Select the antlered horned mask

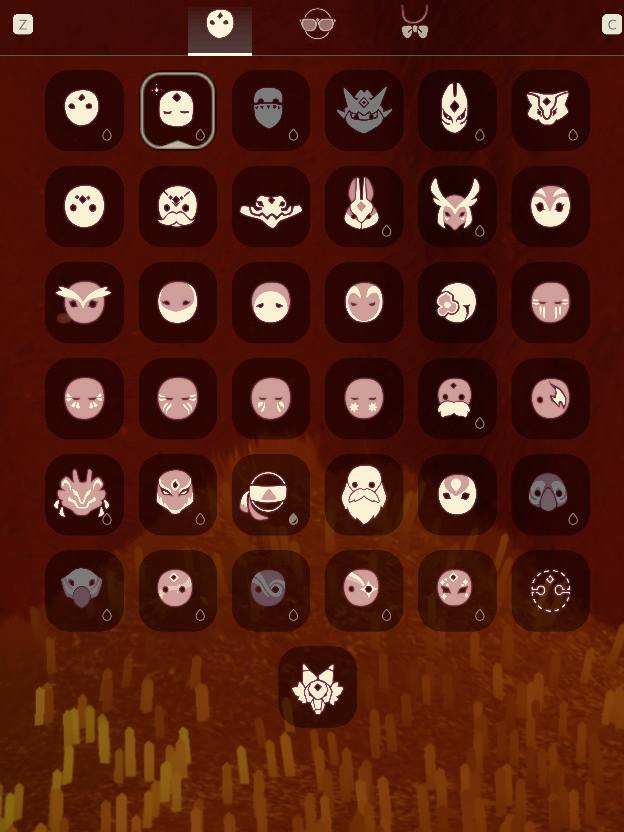tap(457, 206)
